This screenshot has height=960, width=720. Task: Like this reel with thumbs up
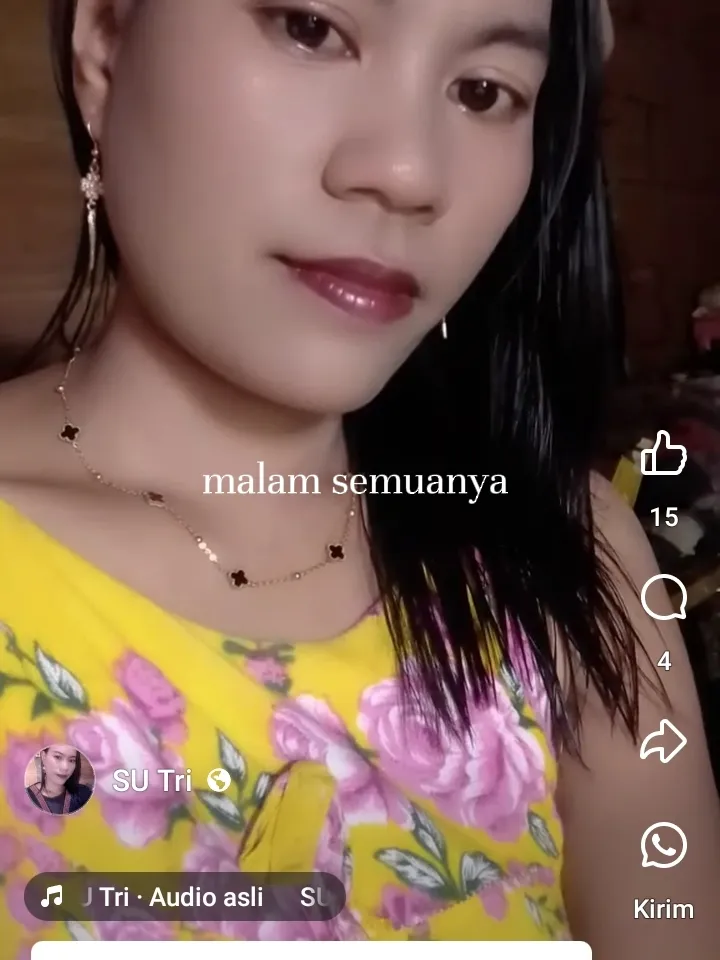(663, 455)
